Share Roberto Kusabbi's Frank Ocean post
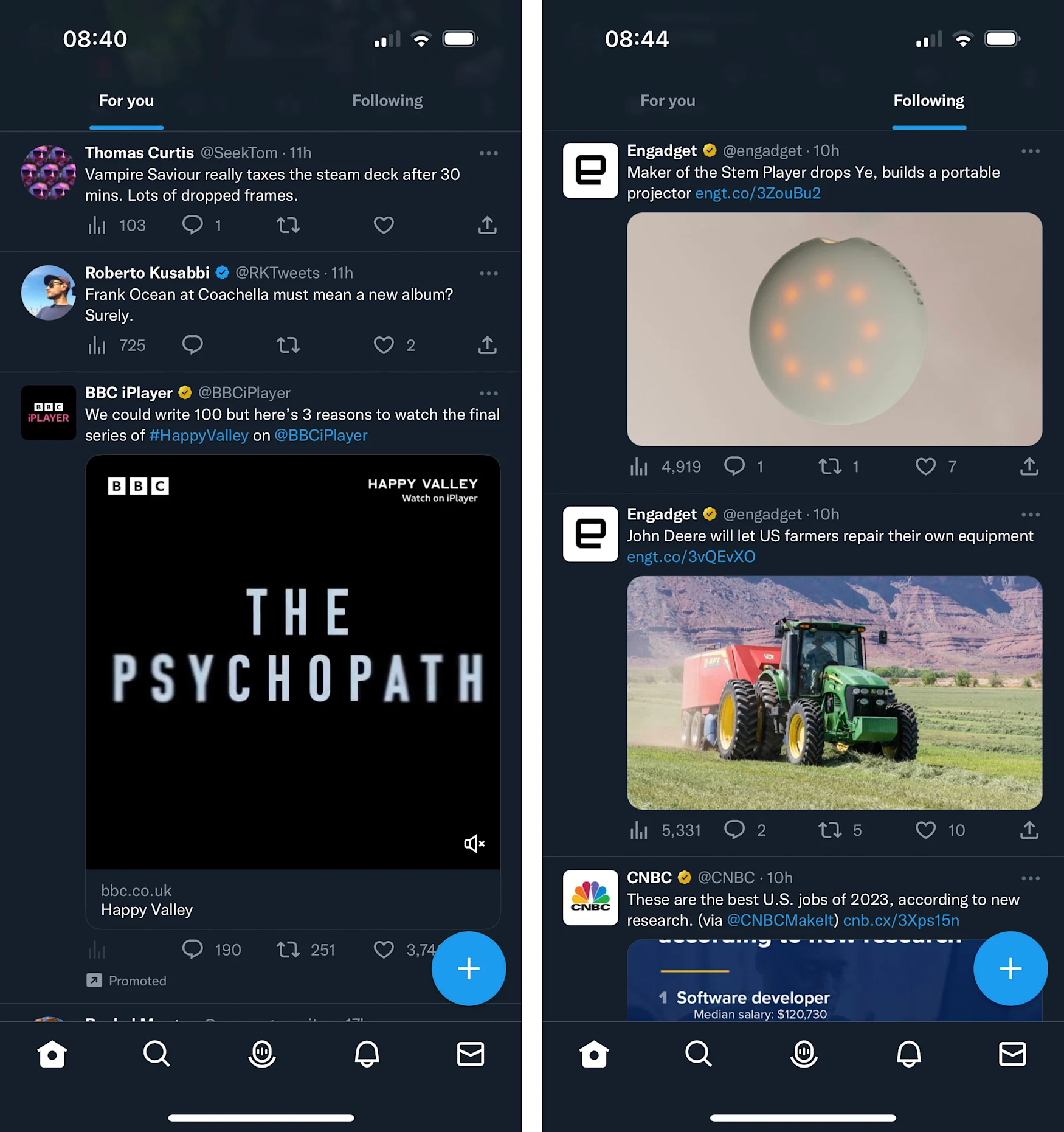Viewport: 1064px width, 1132px height. 487,346
